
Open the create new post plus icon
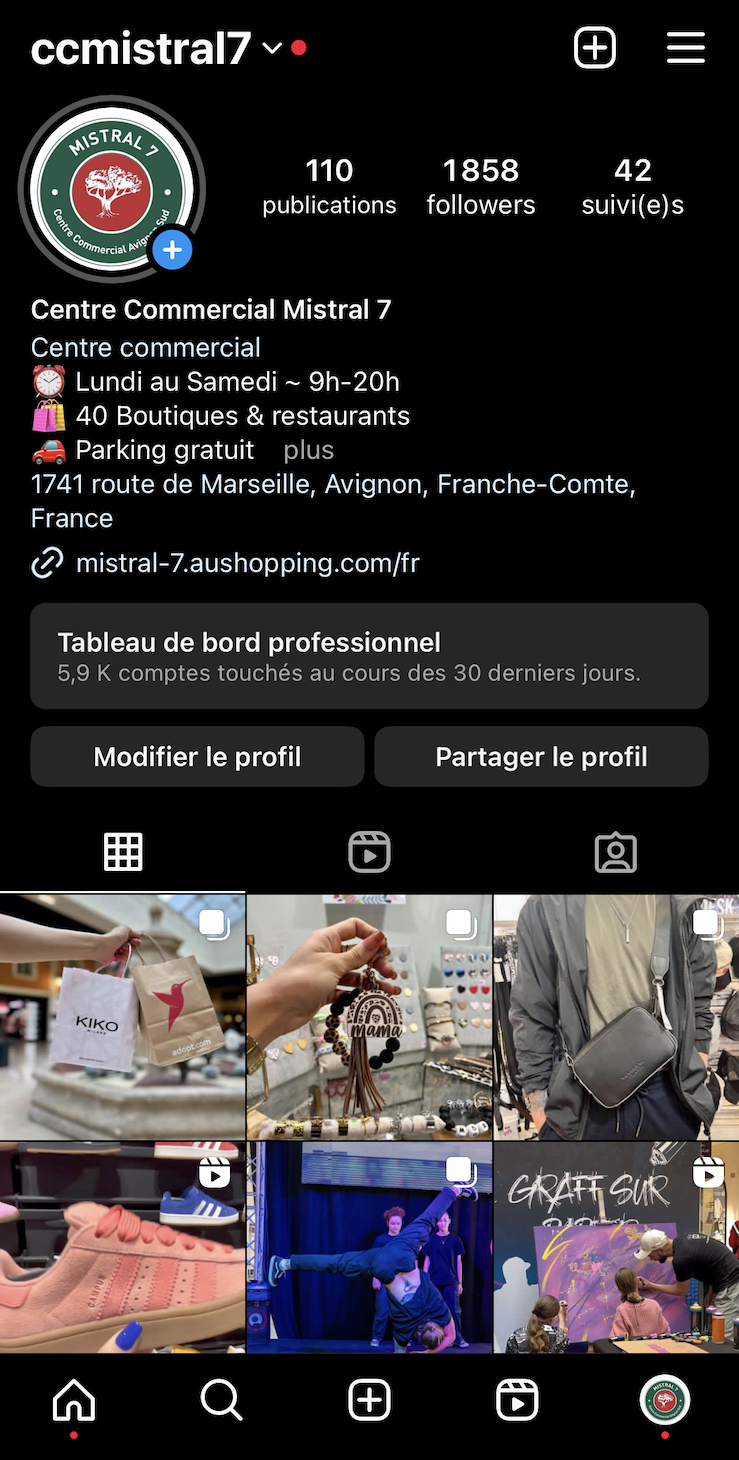594,48
